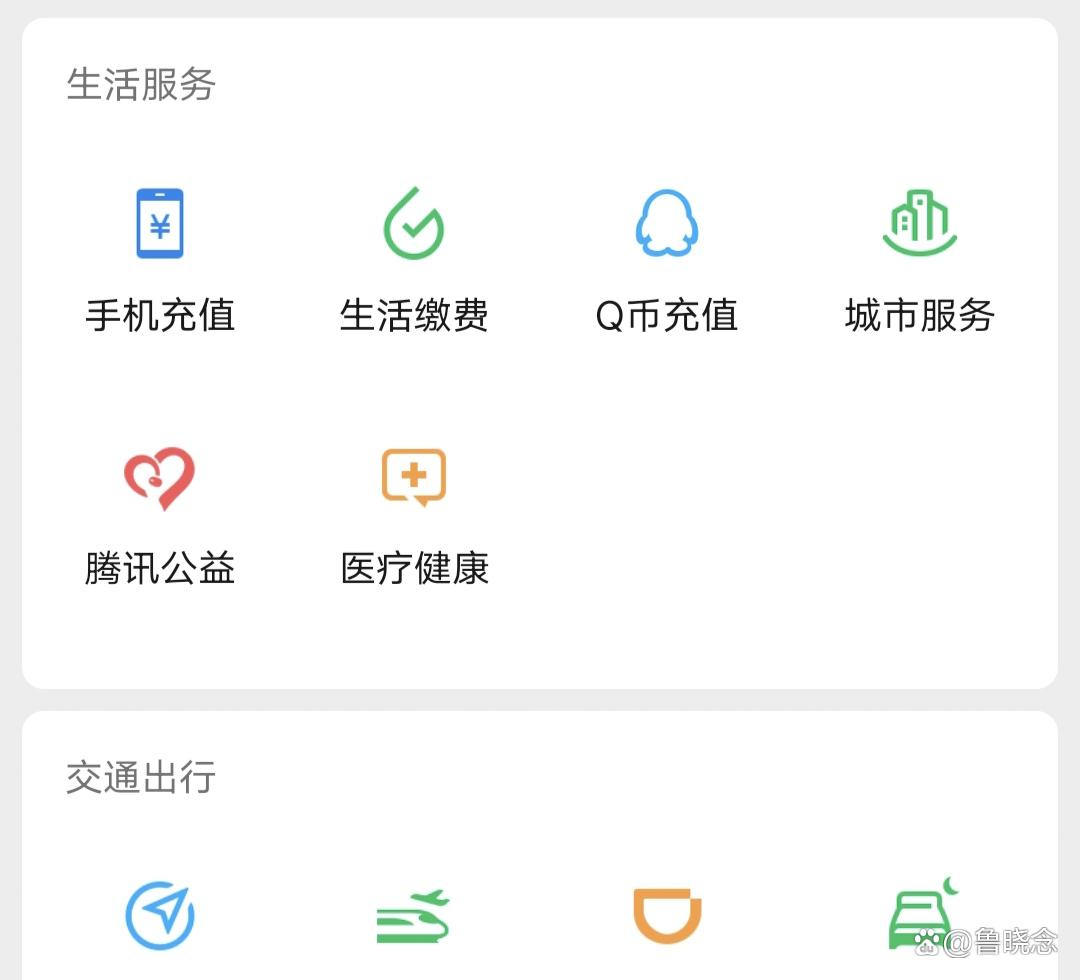Open the train and plane tickets icon

414,917
